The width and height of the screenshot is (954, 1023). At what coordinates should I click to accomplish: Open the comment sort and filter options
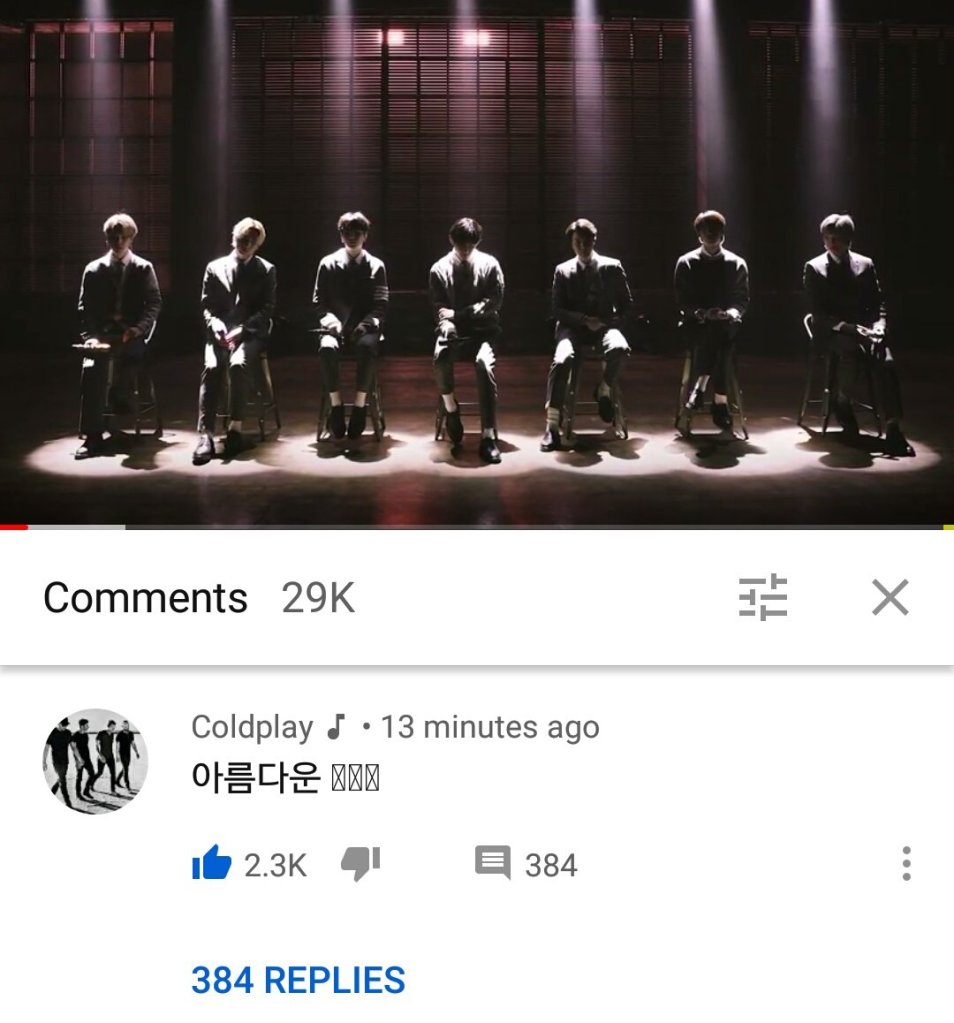click(763, 598)
